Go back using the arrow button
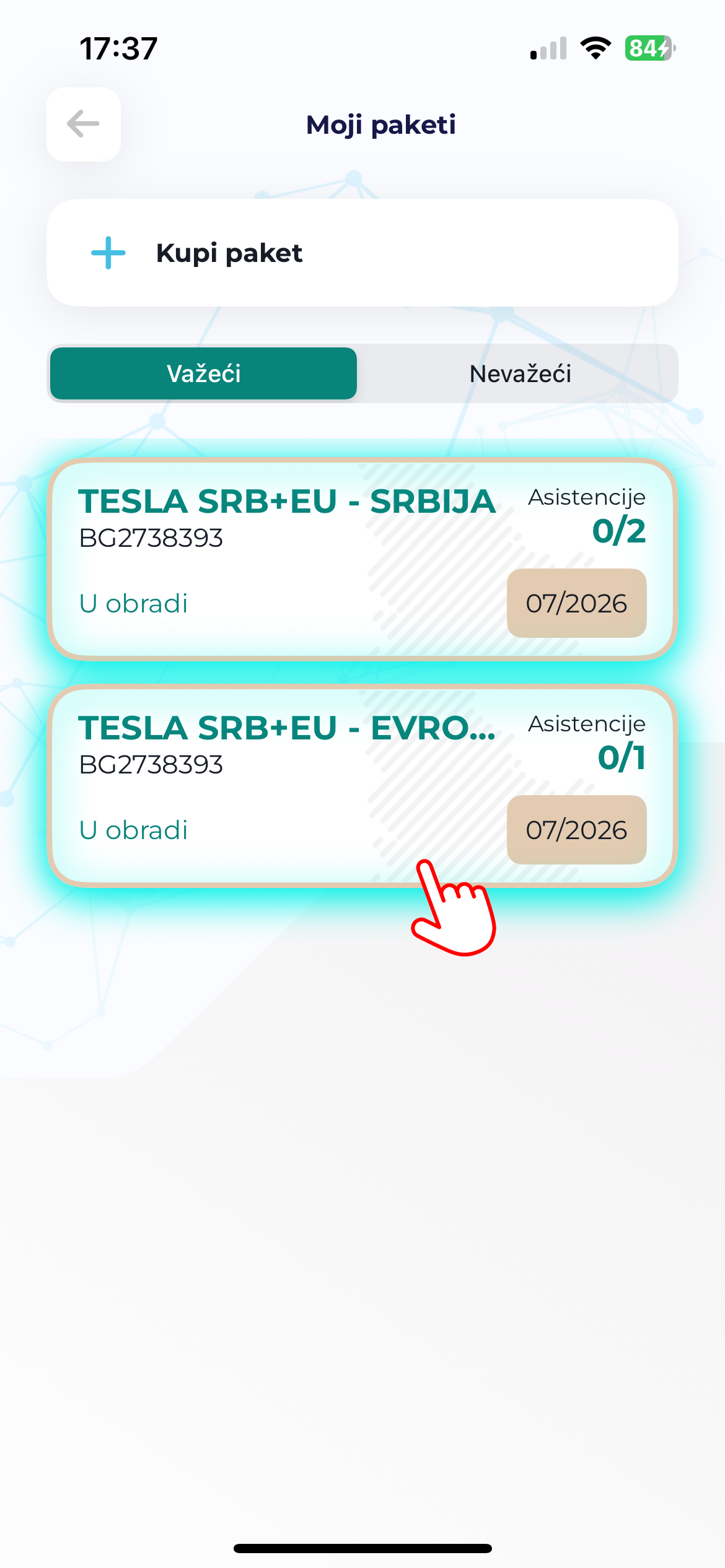The width and height of the screenshot is (725, 1568). point(84,124)
